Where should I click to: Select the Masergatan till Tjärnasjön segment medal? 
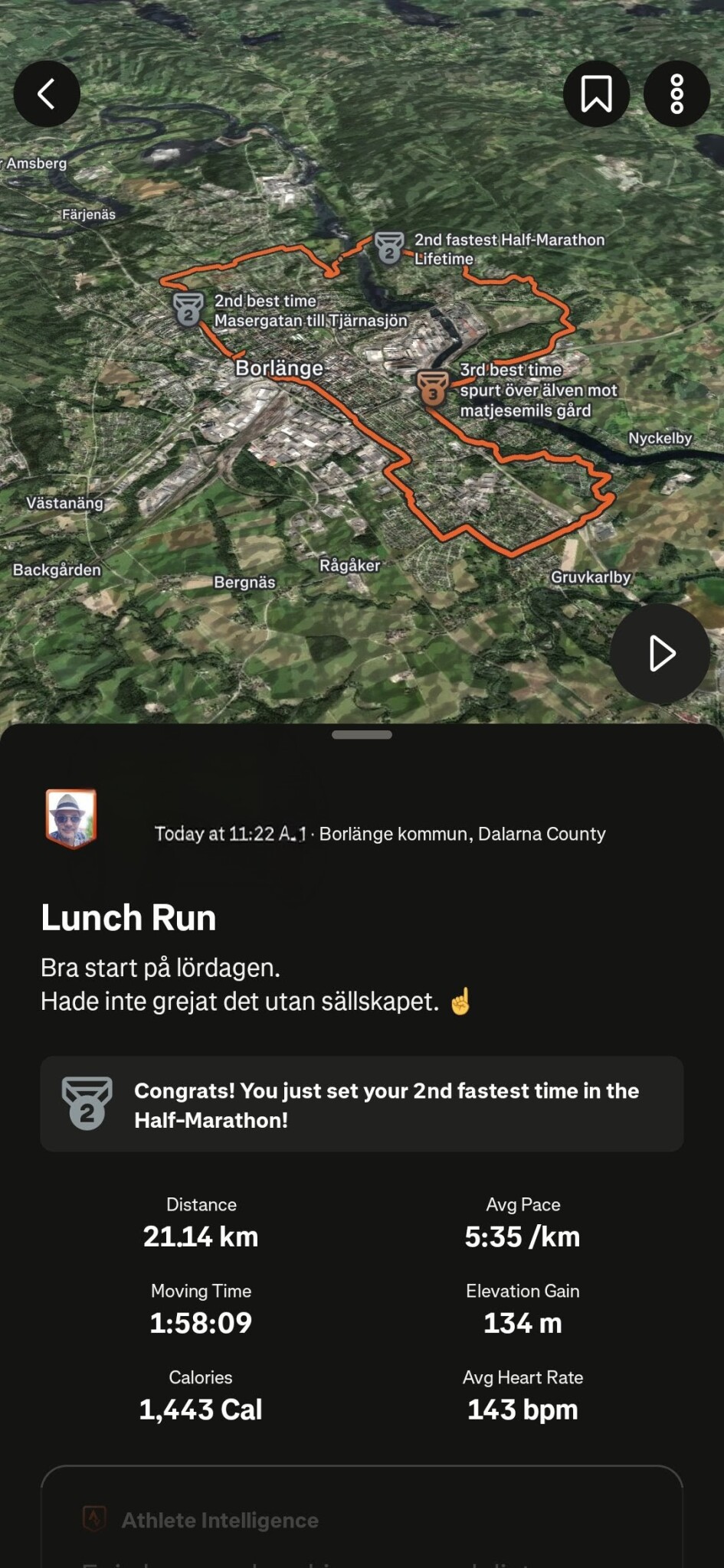188,309
